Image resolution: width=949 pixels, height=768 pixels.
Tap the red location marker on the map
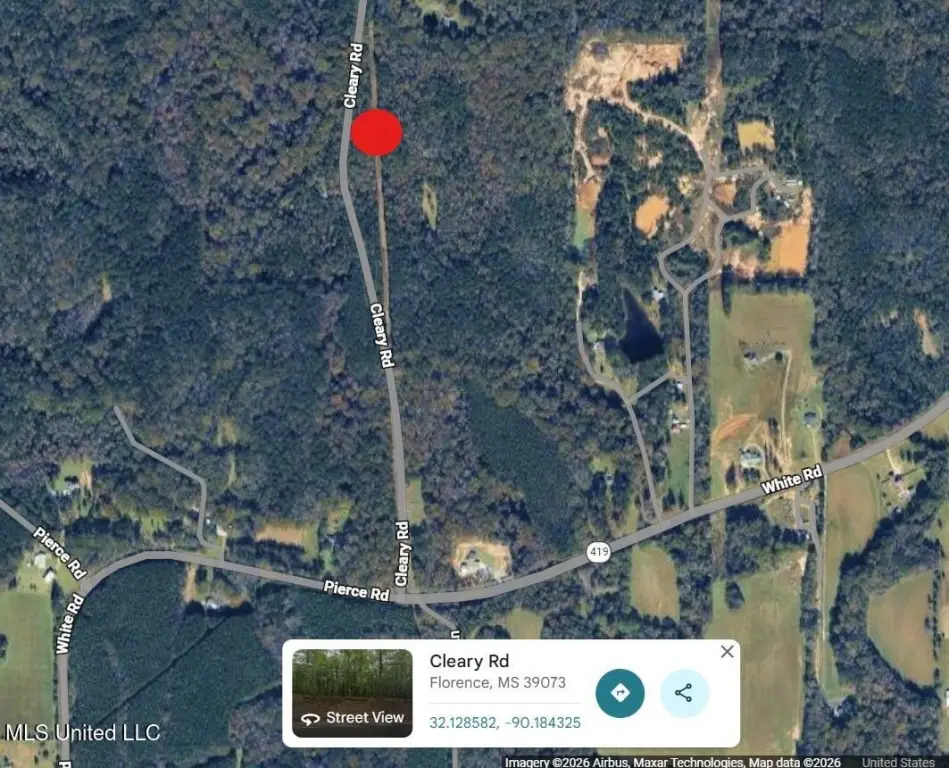pos(377,132)
